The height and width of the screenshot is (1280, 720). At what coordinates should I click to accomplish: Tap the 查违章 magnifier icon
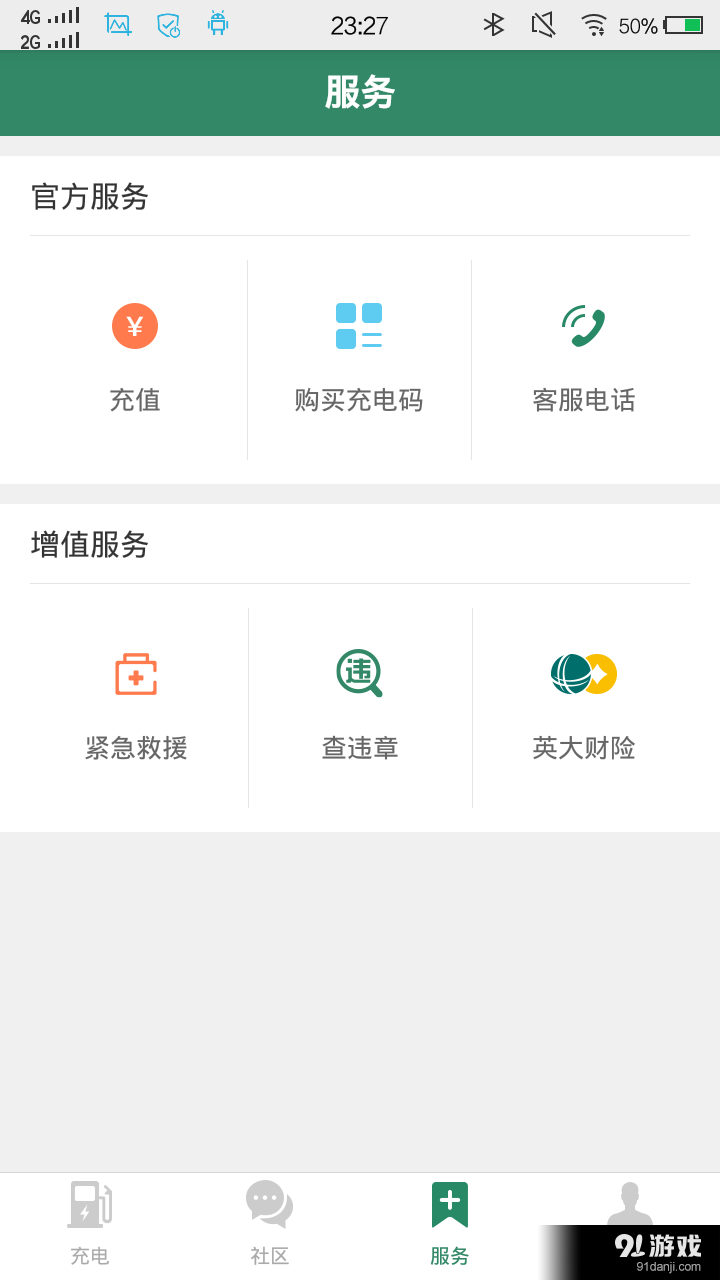pyautogui.click(x=359, y=671)
